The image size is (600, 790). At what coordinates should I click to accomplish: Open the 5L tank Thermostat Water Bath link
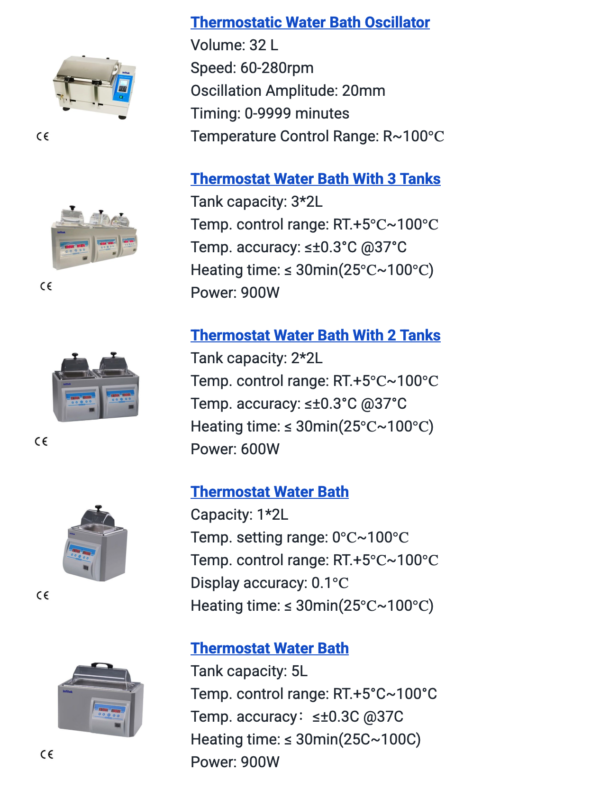click(269, 648)
